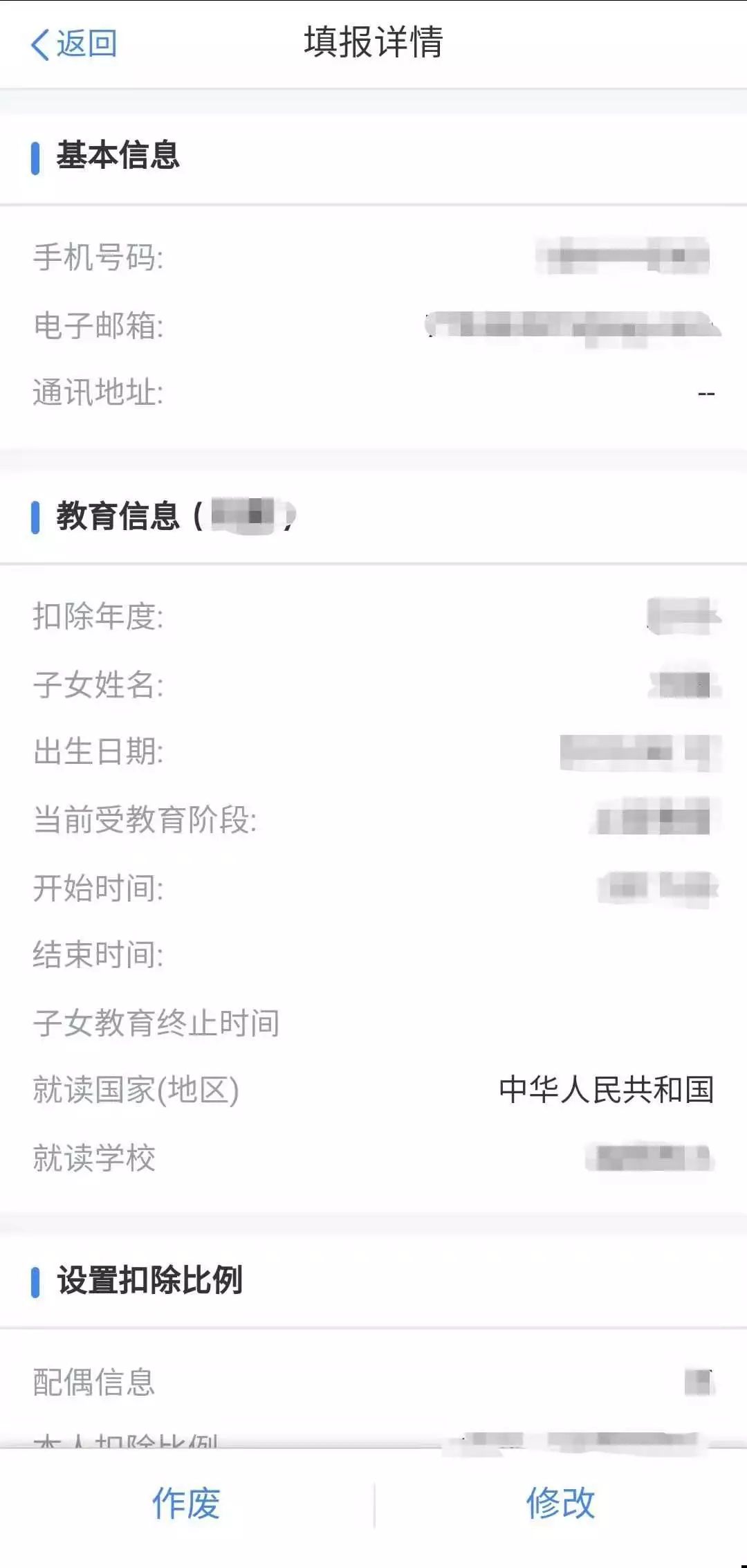This screenshot has width=747, height=1568.
Task: Tap 作废 to void this declaration
Action: (x=186, y=1503)
